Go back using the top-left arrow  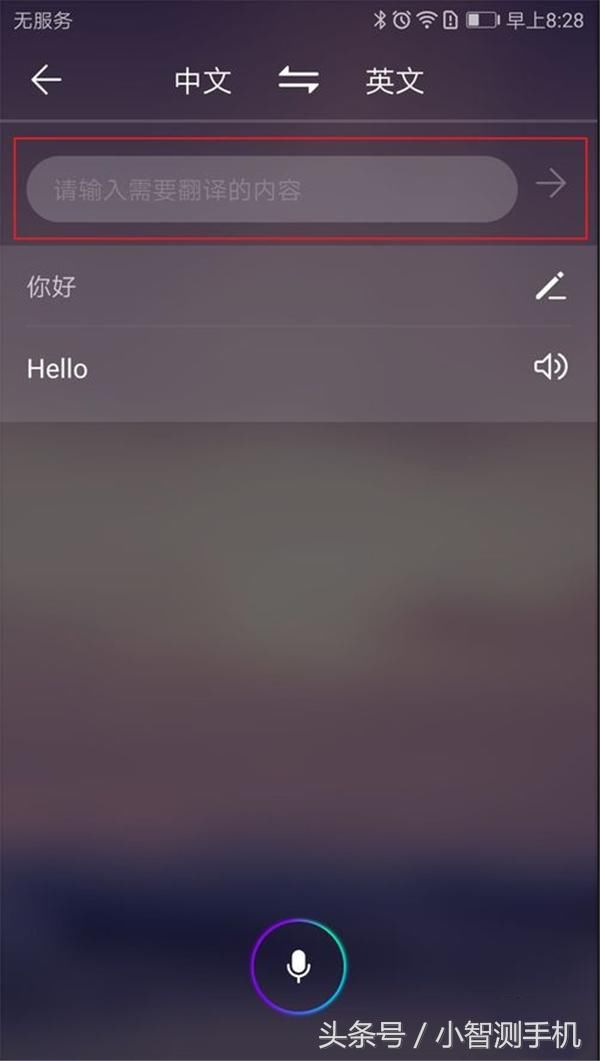coord(46,81)
